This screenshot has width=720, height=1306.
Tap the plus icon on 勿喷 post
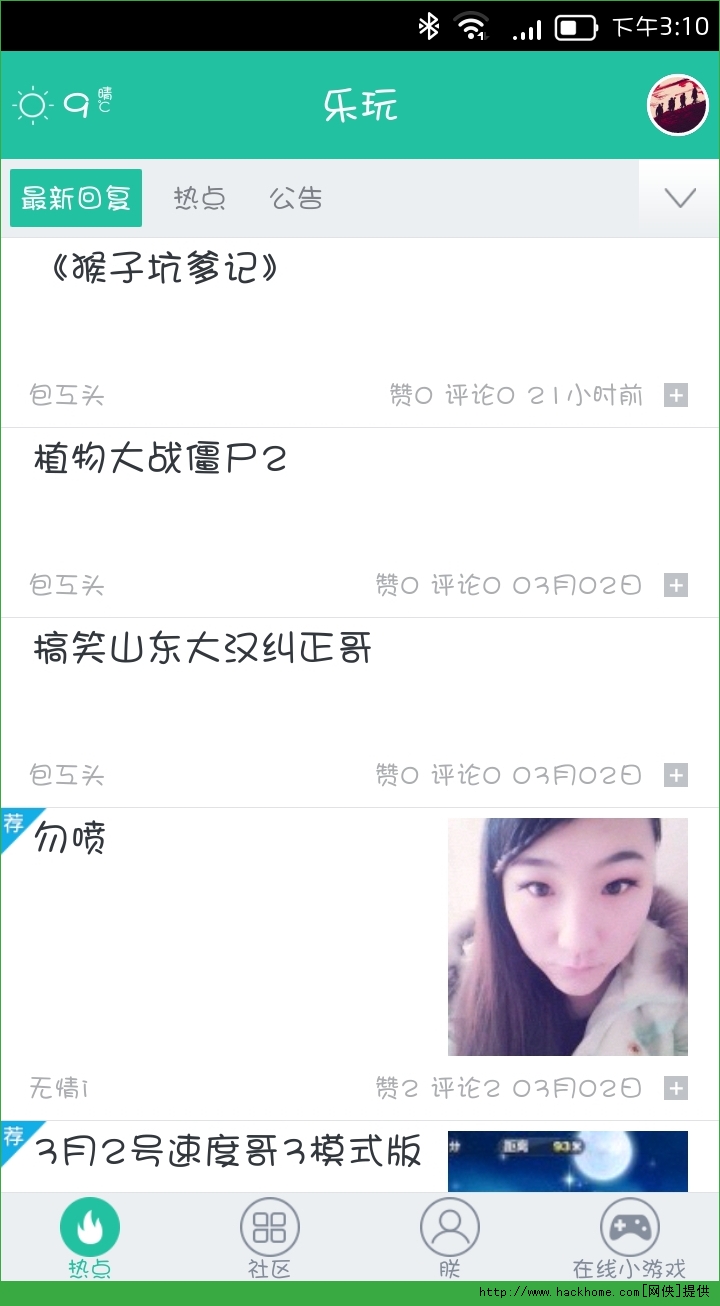point(676,1088)
